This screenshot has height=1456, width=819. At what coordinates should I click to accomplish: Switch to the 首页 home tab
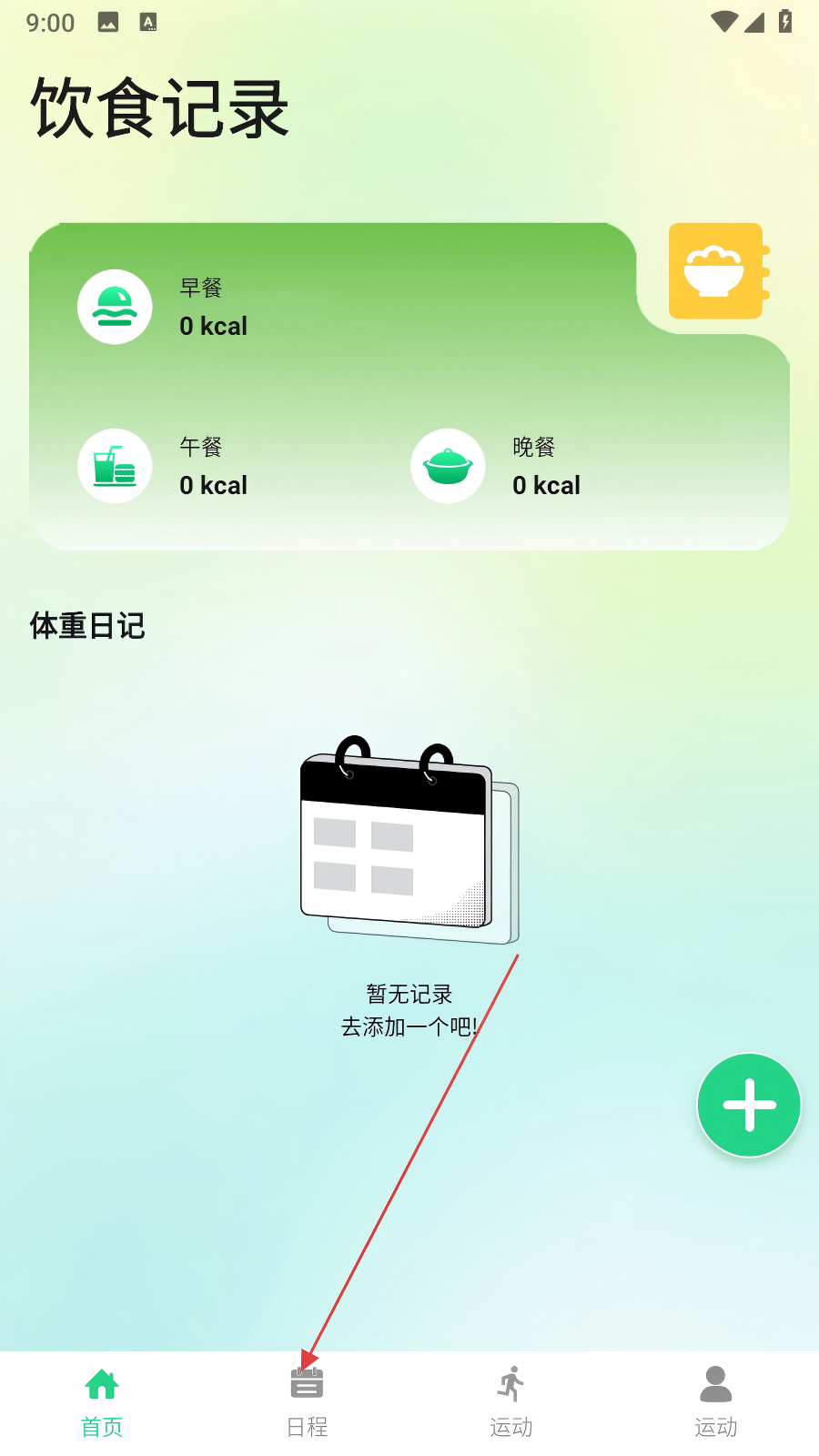(102, 1402)
